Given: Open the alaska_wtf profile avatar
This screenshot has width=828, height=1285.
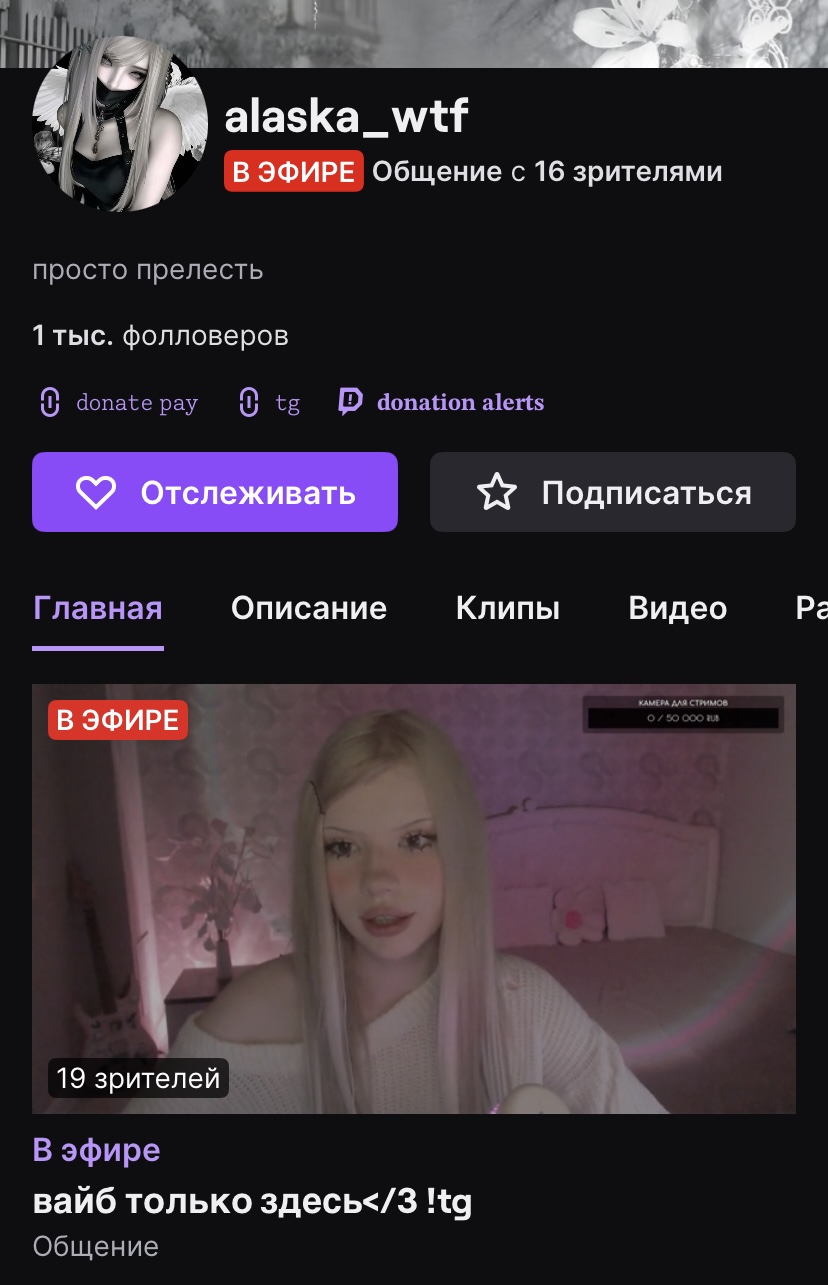Looking at the screenshot, I should click(120, 124).
